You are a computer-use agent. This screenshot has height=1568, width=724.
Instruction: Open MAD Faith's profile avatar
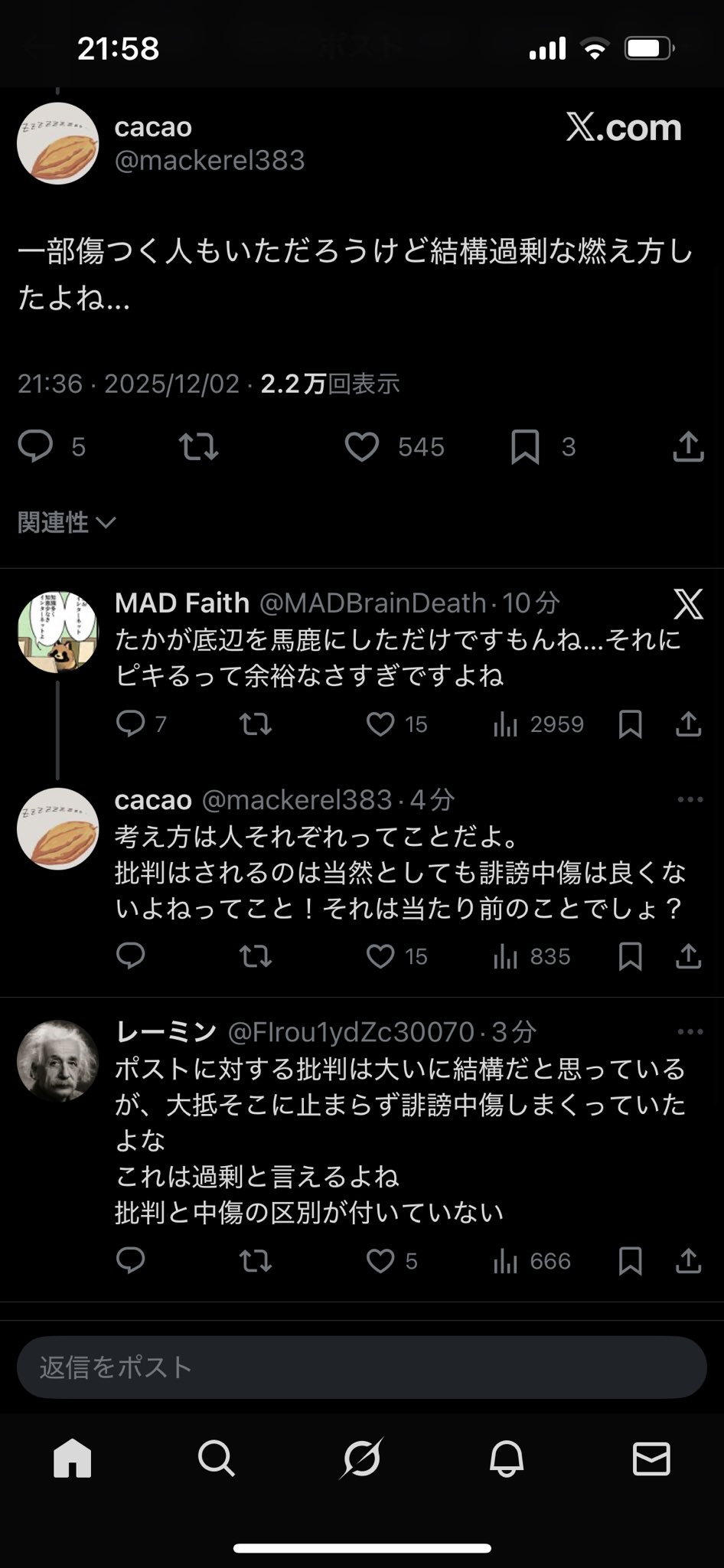pyautogui.click(x=57, y=632)
